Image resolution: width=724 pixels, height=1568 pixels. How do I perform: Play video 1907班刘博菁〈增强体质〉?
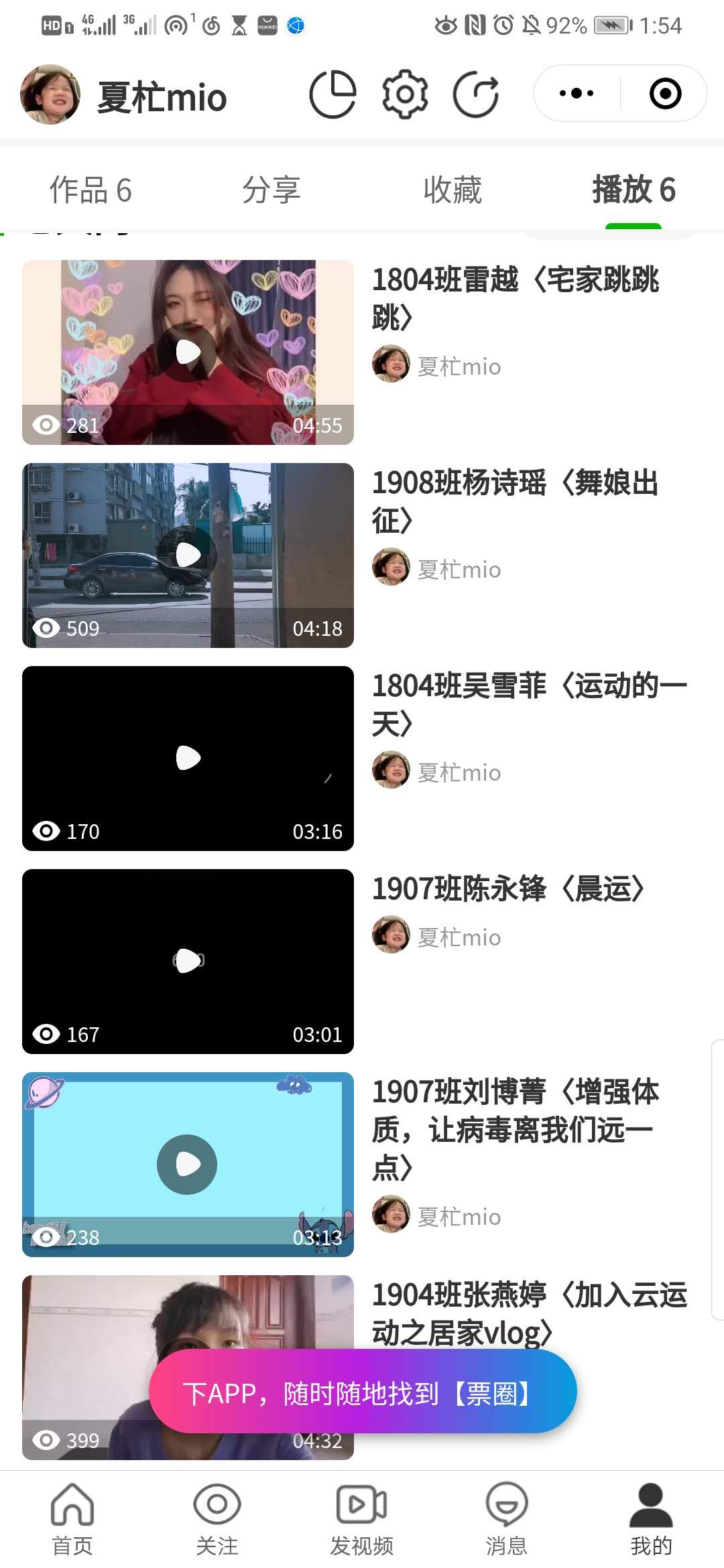pos(188,1164)
